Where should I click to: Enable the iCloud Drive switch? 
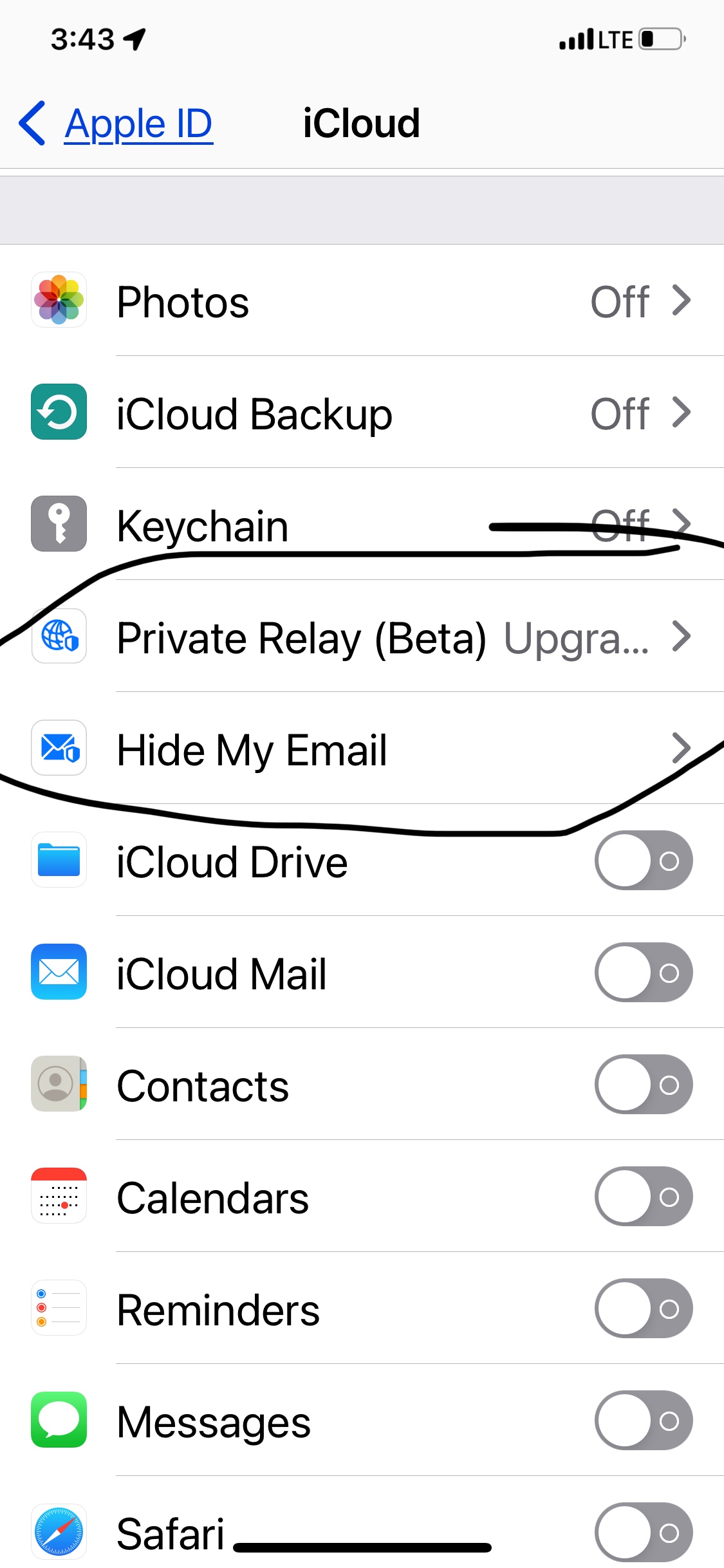click(x=643, y=861)
